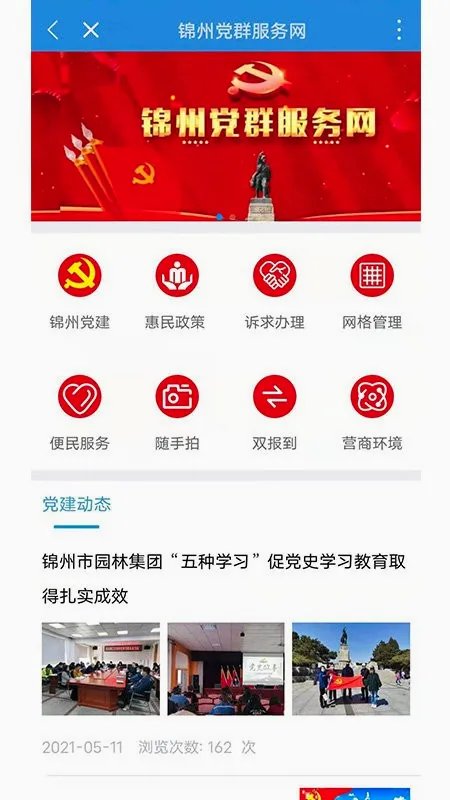Open 随手拍 photo feature
This screenshot has width=450, height=800.
[x=177, y=413]
